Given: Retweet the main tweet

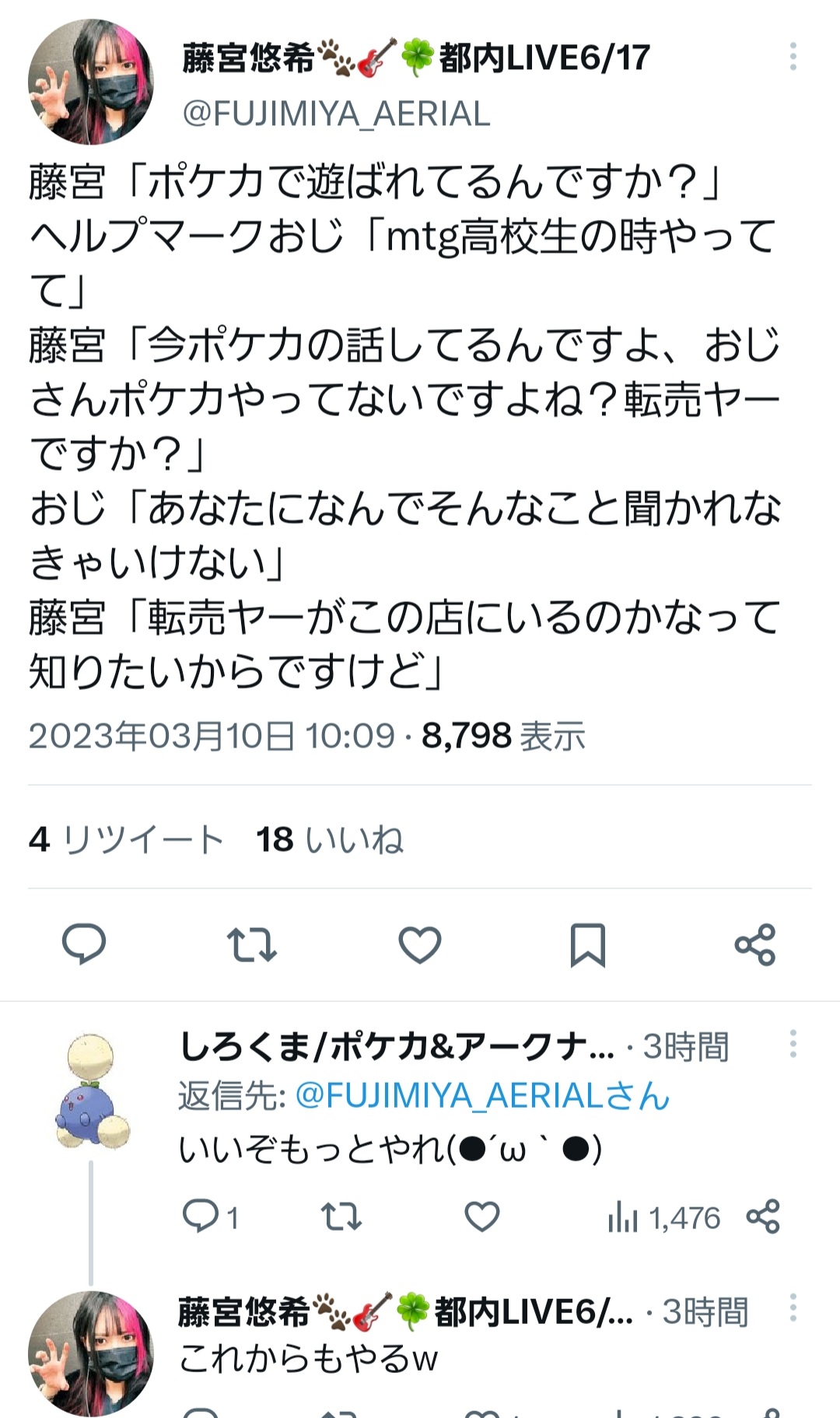Looking at the screenshot, I should pyautogui.click(x=251, y=945).
